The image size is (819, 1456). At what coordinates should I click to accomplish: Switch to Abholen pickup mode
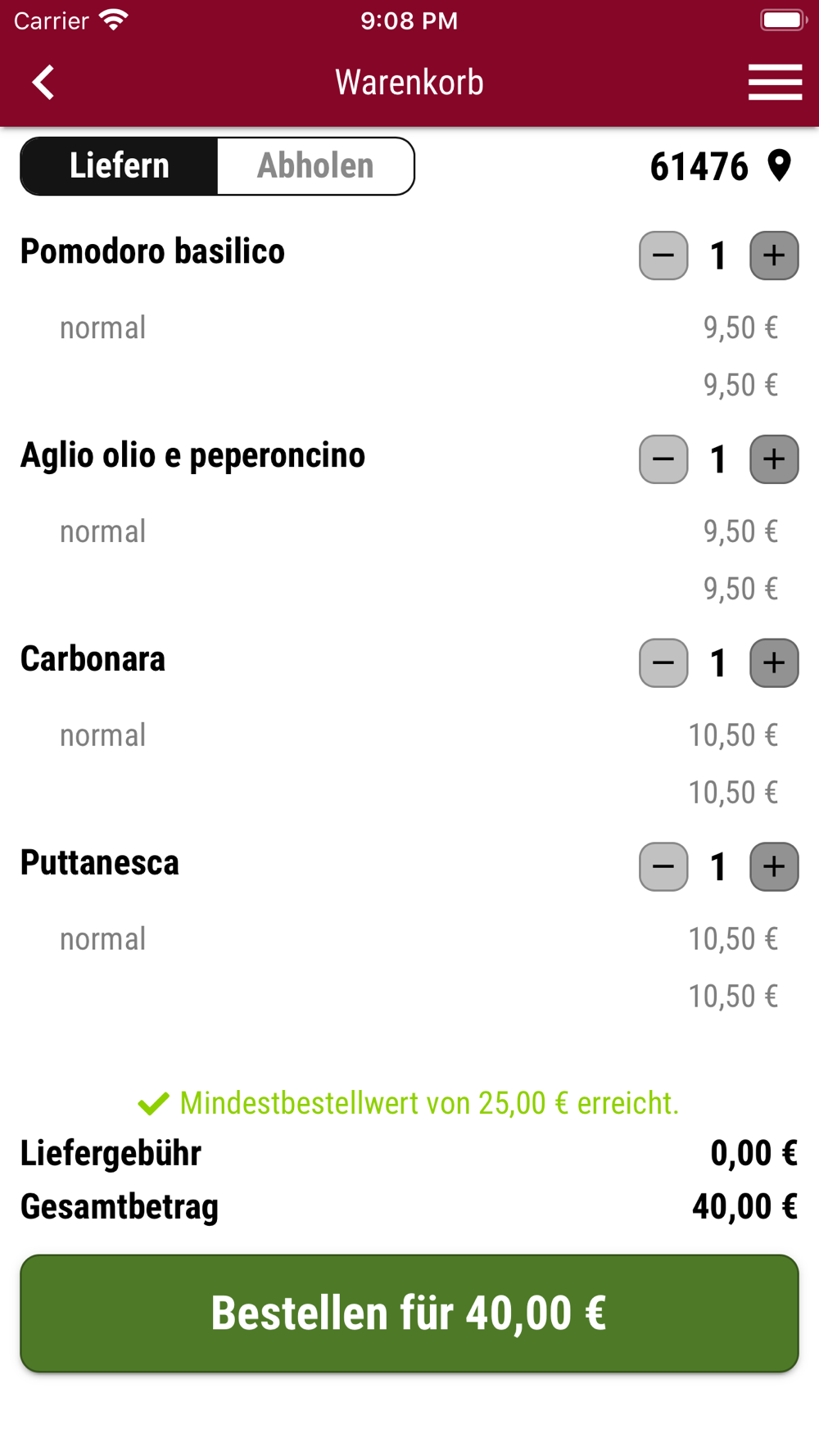click(x=315, y=166)
